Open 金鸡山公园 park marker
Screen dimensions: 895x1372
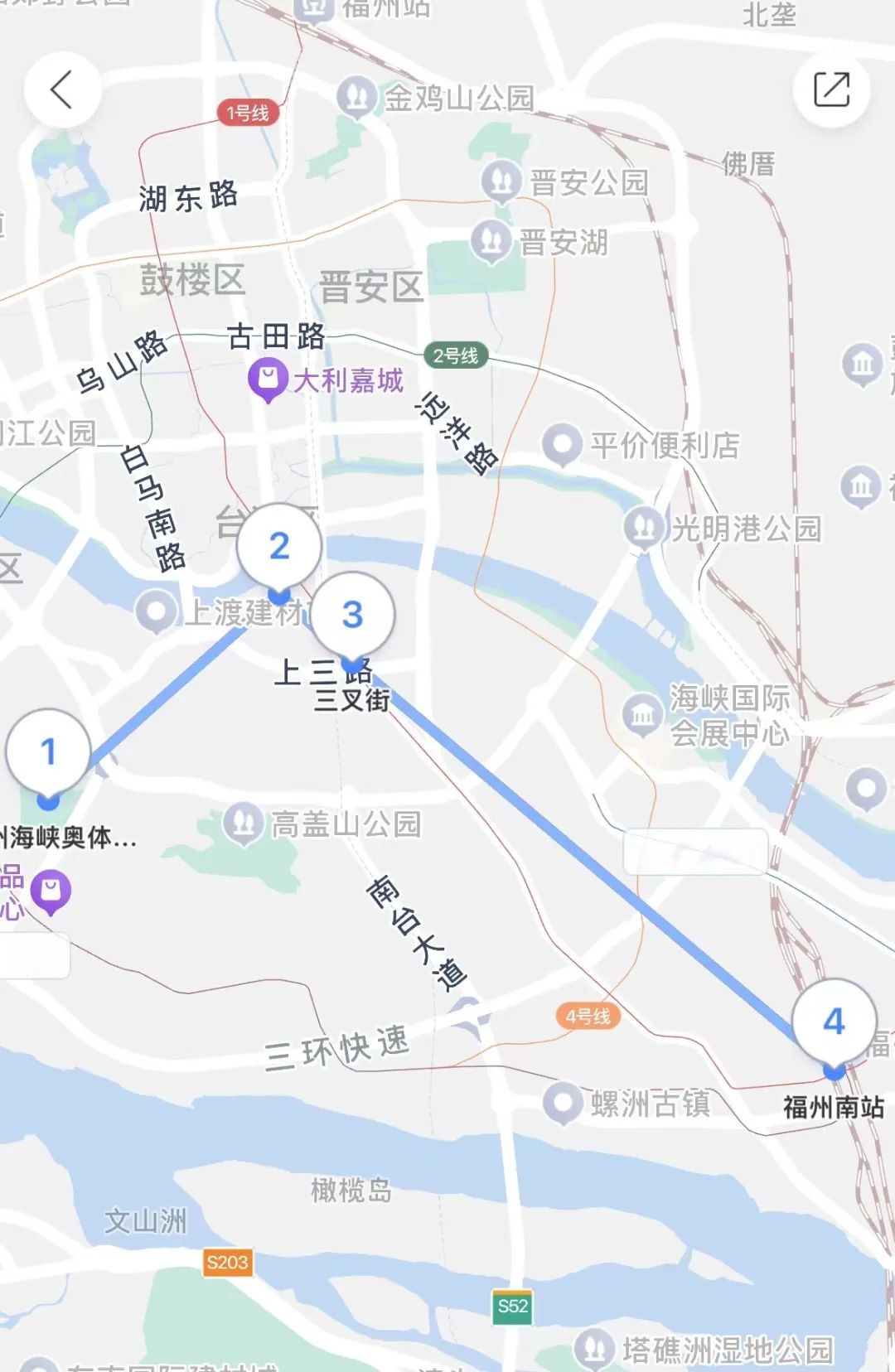pyautogui.click(x=357, y=98)
